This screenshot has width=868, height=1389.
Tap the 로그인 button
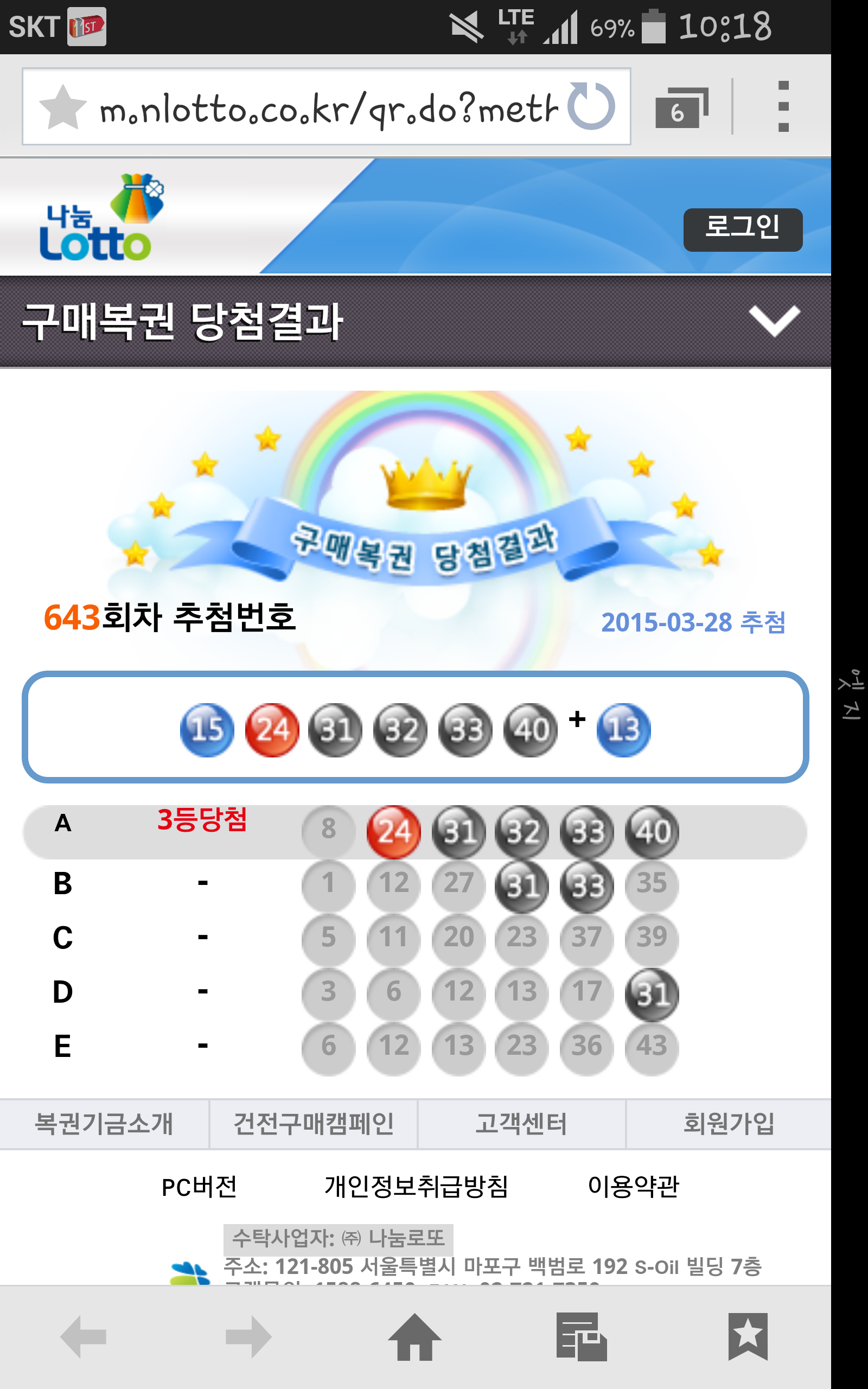[743, 230]
